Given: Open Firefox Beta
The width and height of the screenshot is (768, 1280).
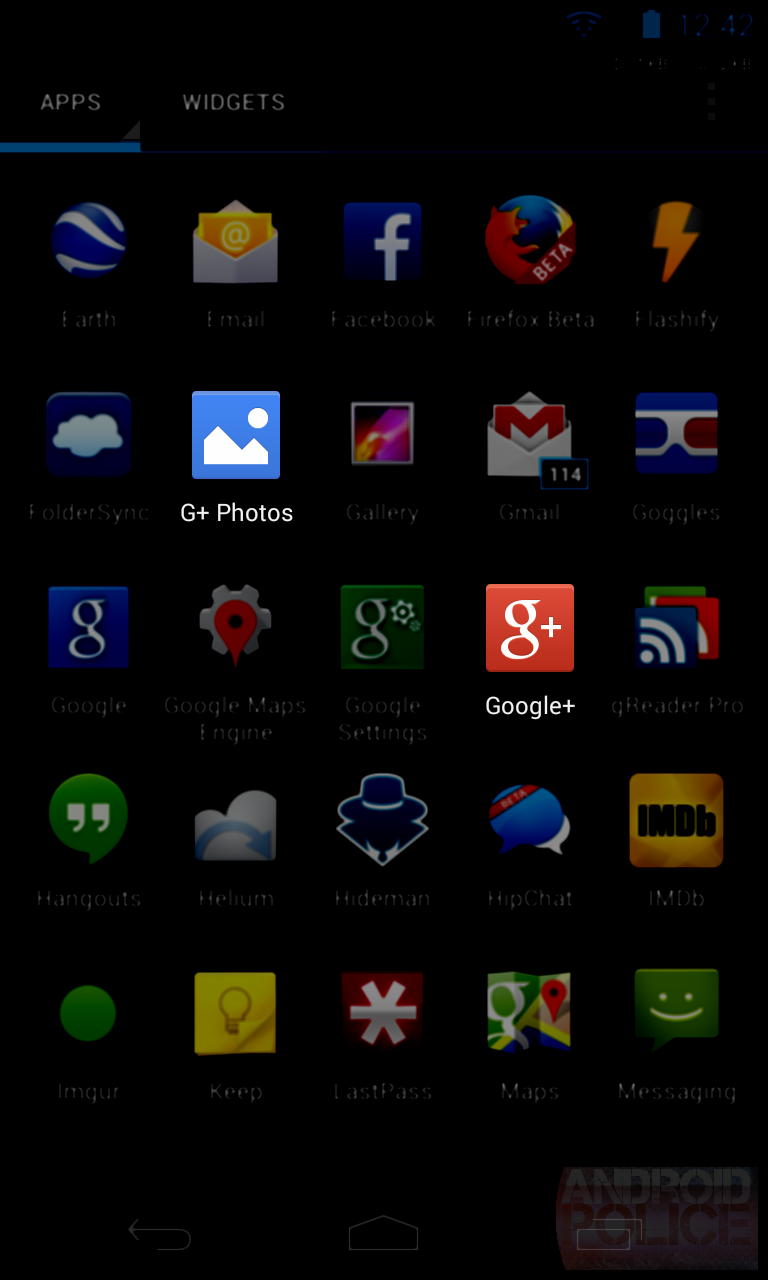Looking at the screenshot, I should coord(529,241).
